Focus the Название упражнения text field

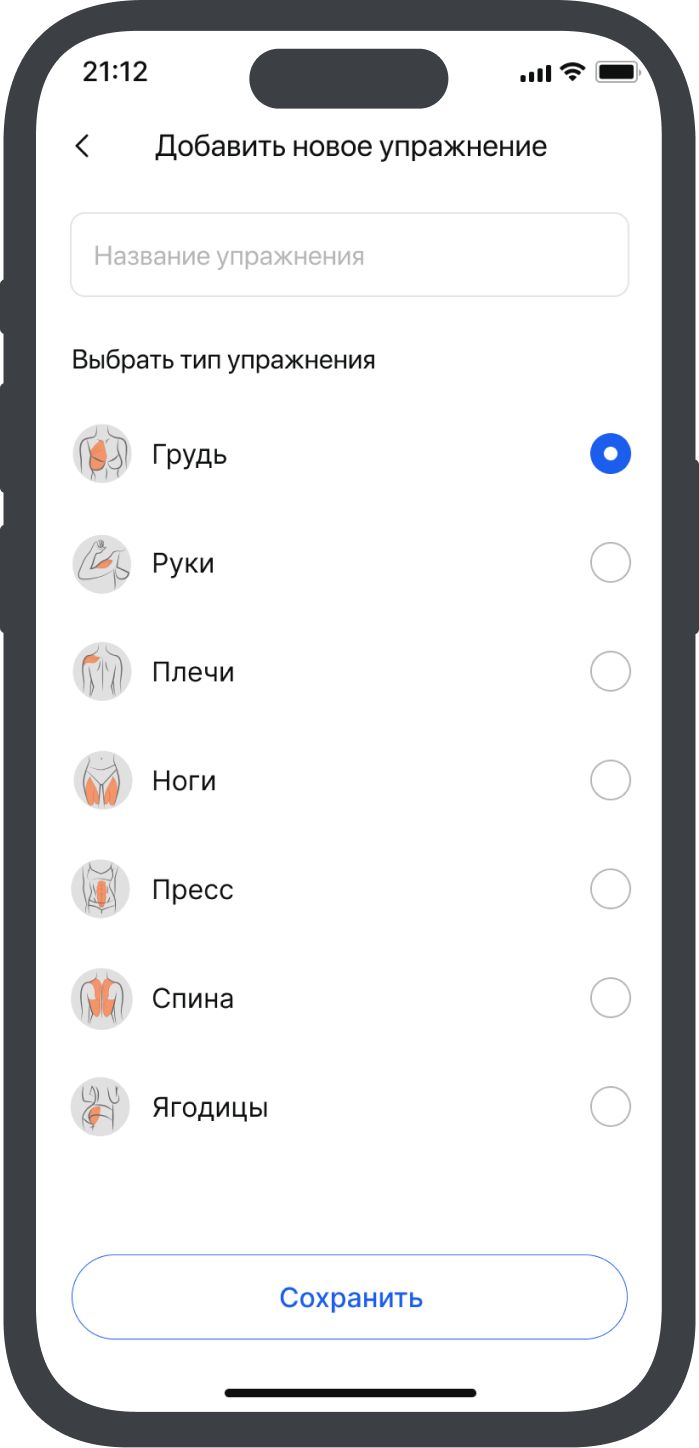pos(349,255)
